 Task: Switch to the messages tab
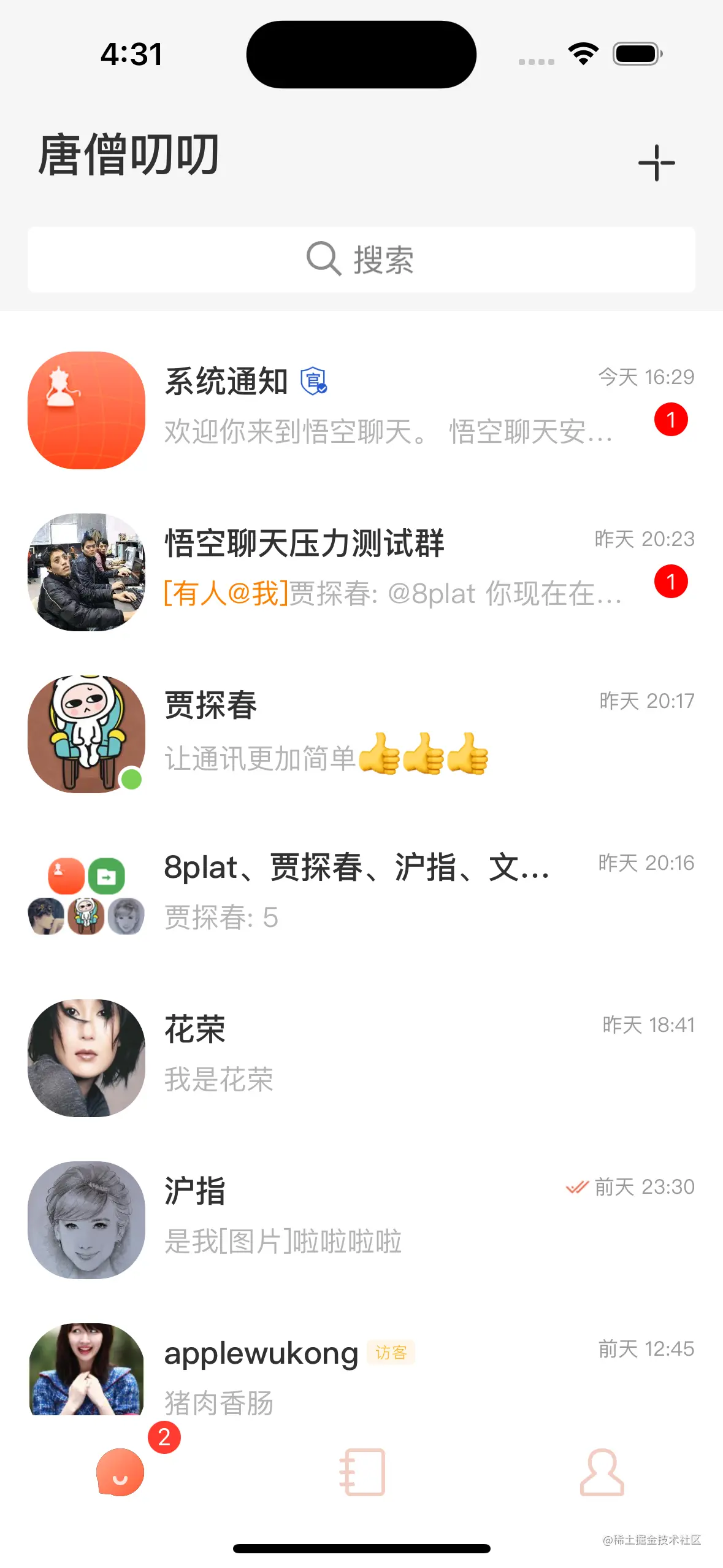click(121, 1471)
